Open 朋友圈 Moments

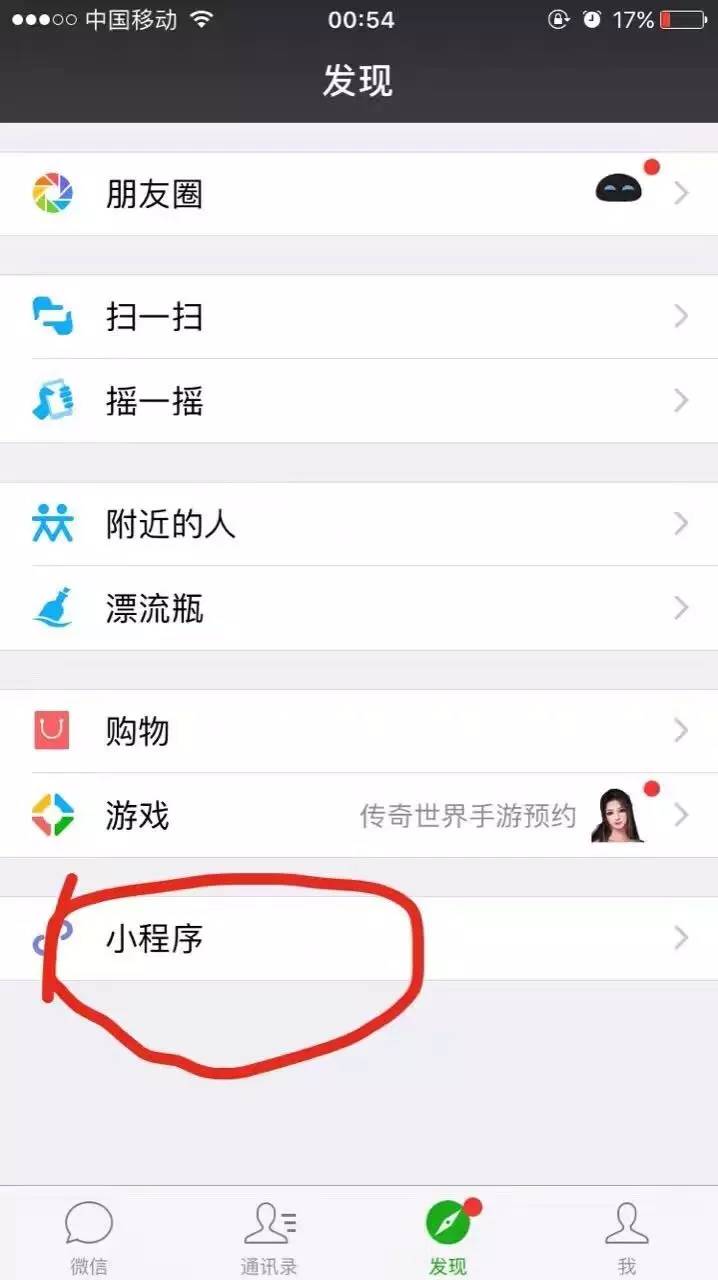pos(359,194)
